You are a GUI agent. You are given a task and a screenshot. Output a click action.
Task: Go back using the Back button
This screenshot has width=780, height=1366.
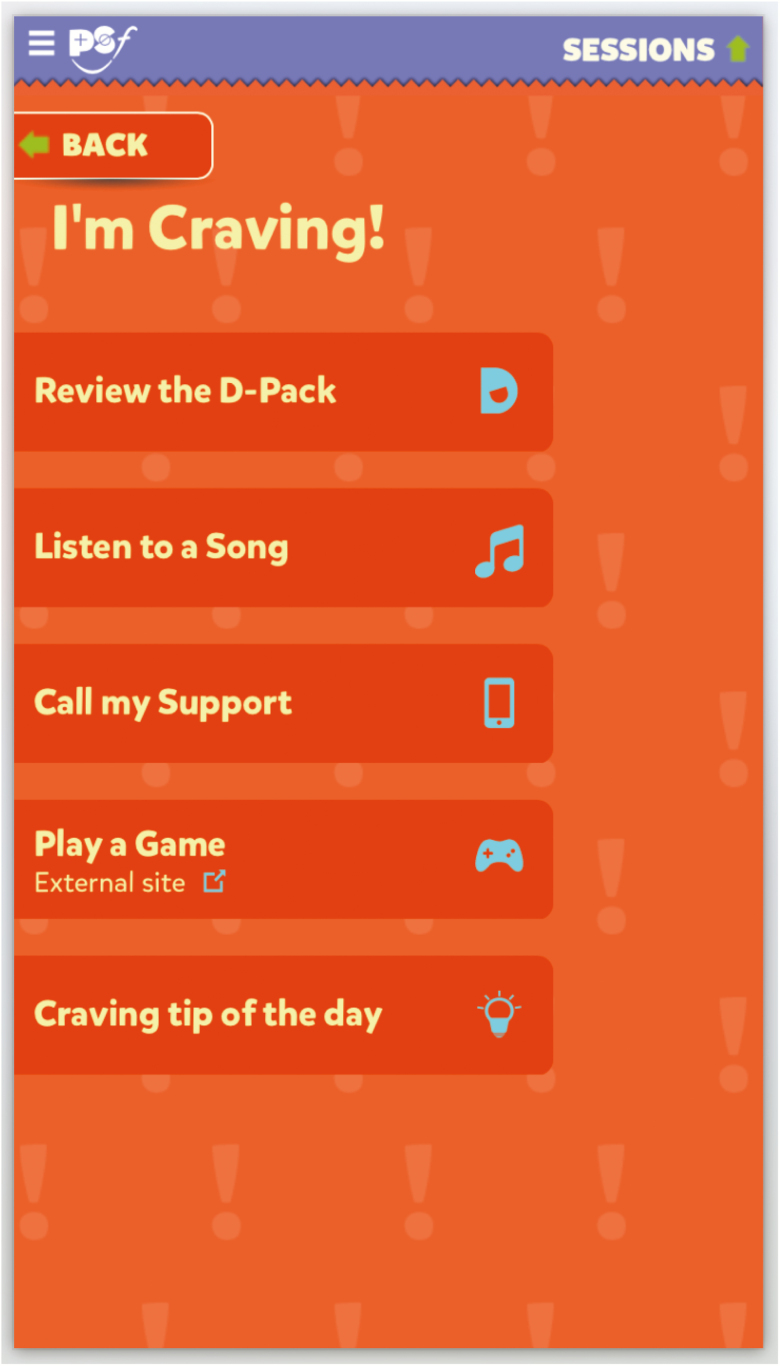113,146
